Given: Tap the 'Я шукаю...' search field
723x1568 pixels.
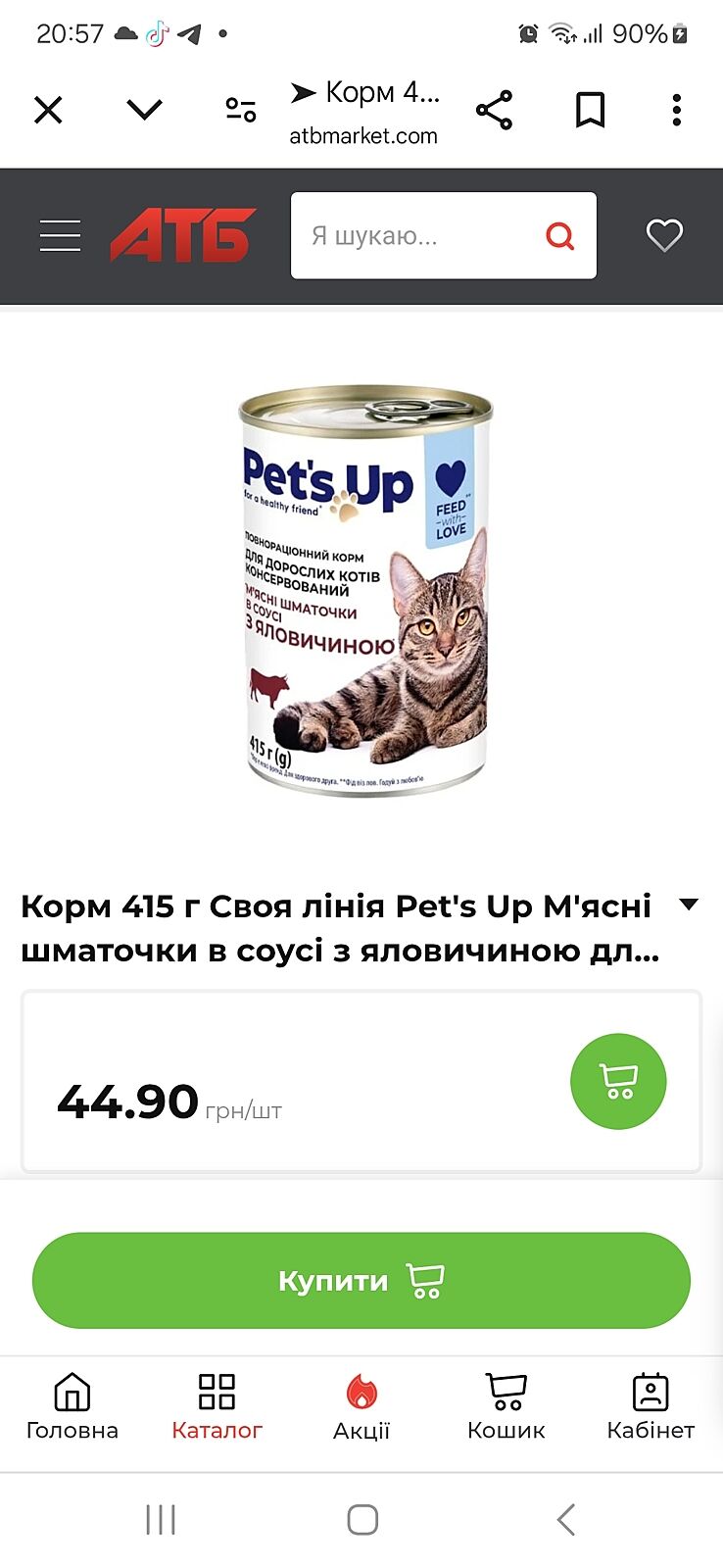Looking at the screenshot, I should [x=416, y=236].
